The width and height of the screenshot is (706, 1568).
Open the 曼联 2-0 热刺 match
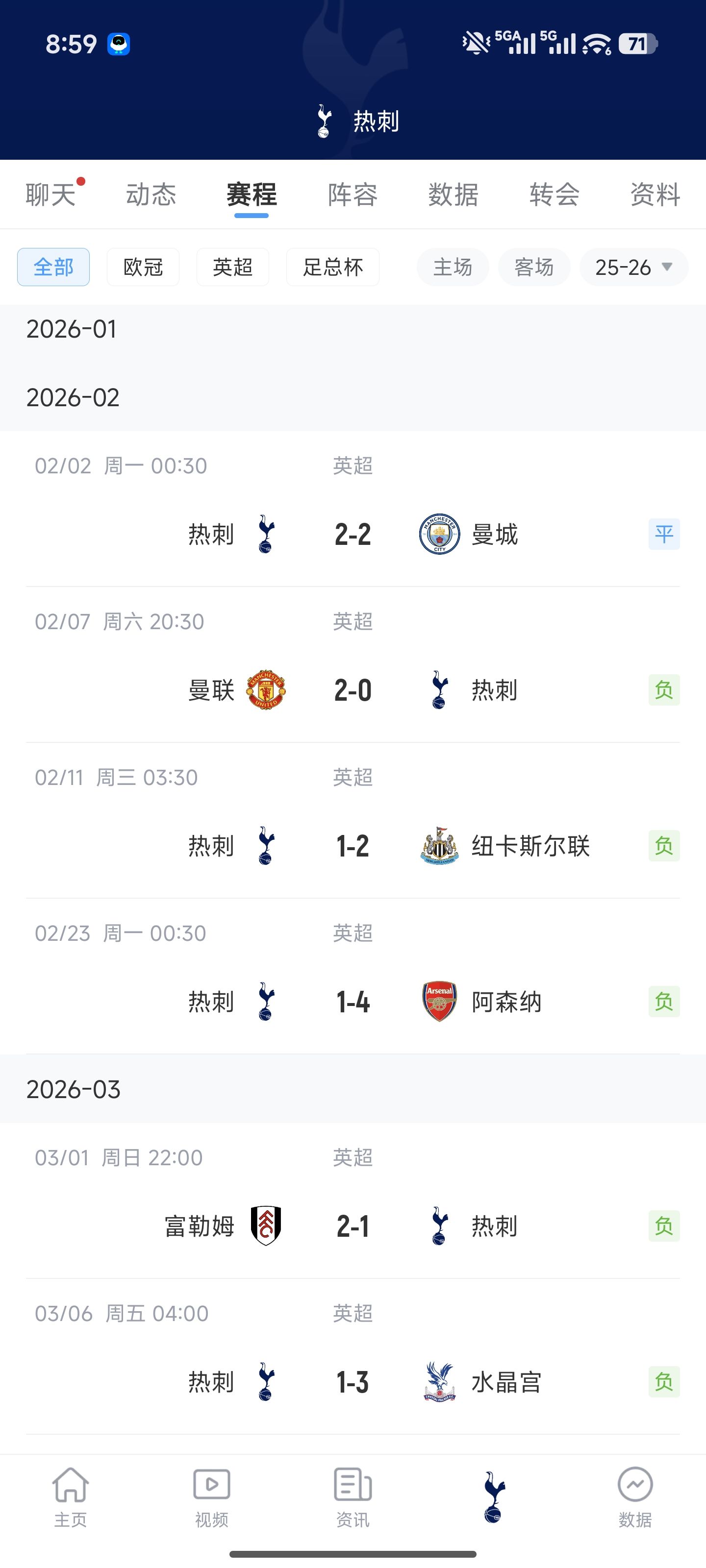tap(353, 665)
